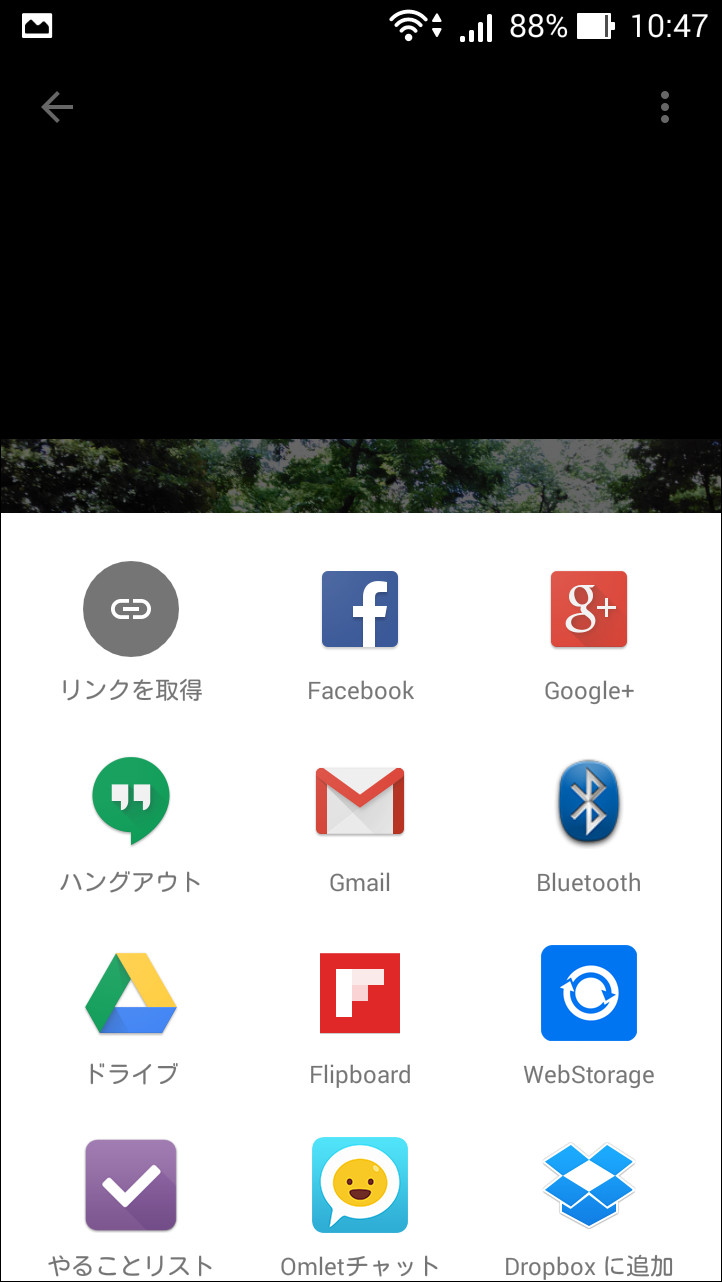Send via Gmail

(x=360, y=800)
